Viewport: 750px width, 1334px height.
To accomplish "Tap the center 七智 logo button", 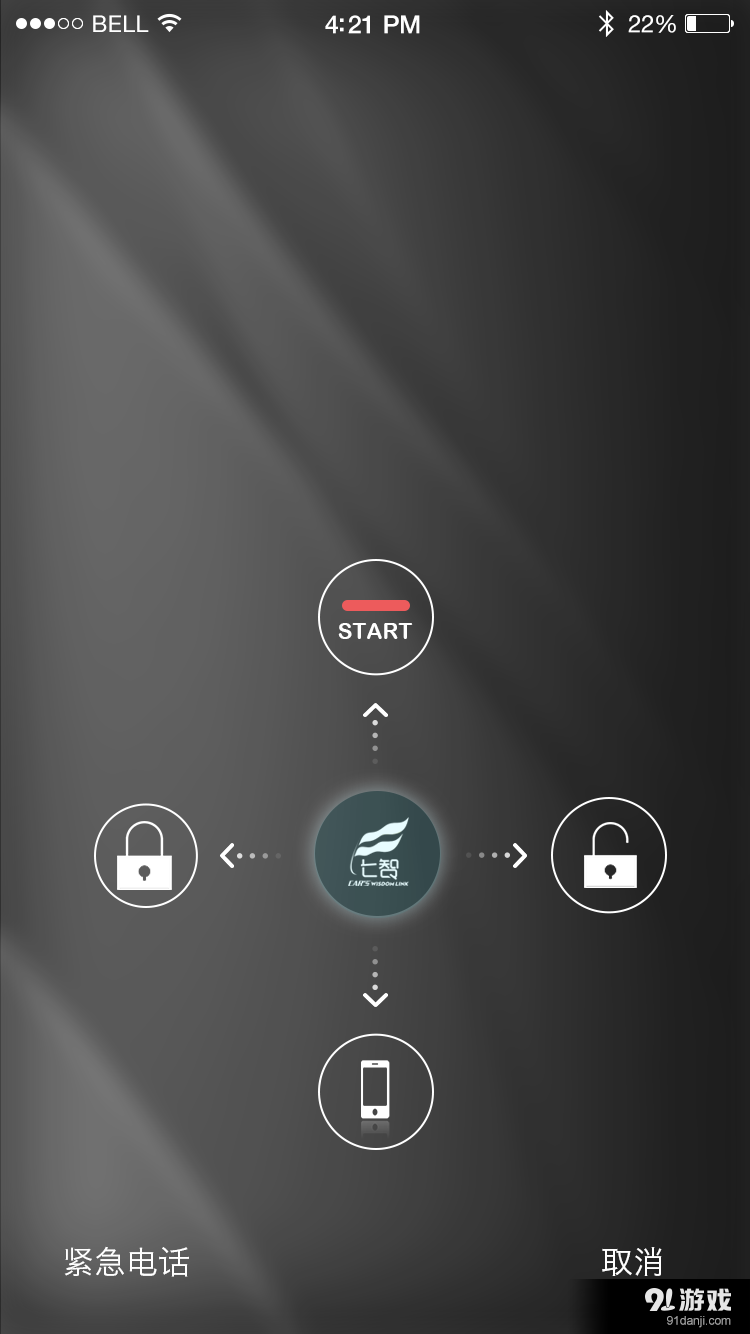I will tap(376, 854).
